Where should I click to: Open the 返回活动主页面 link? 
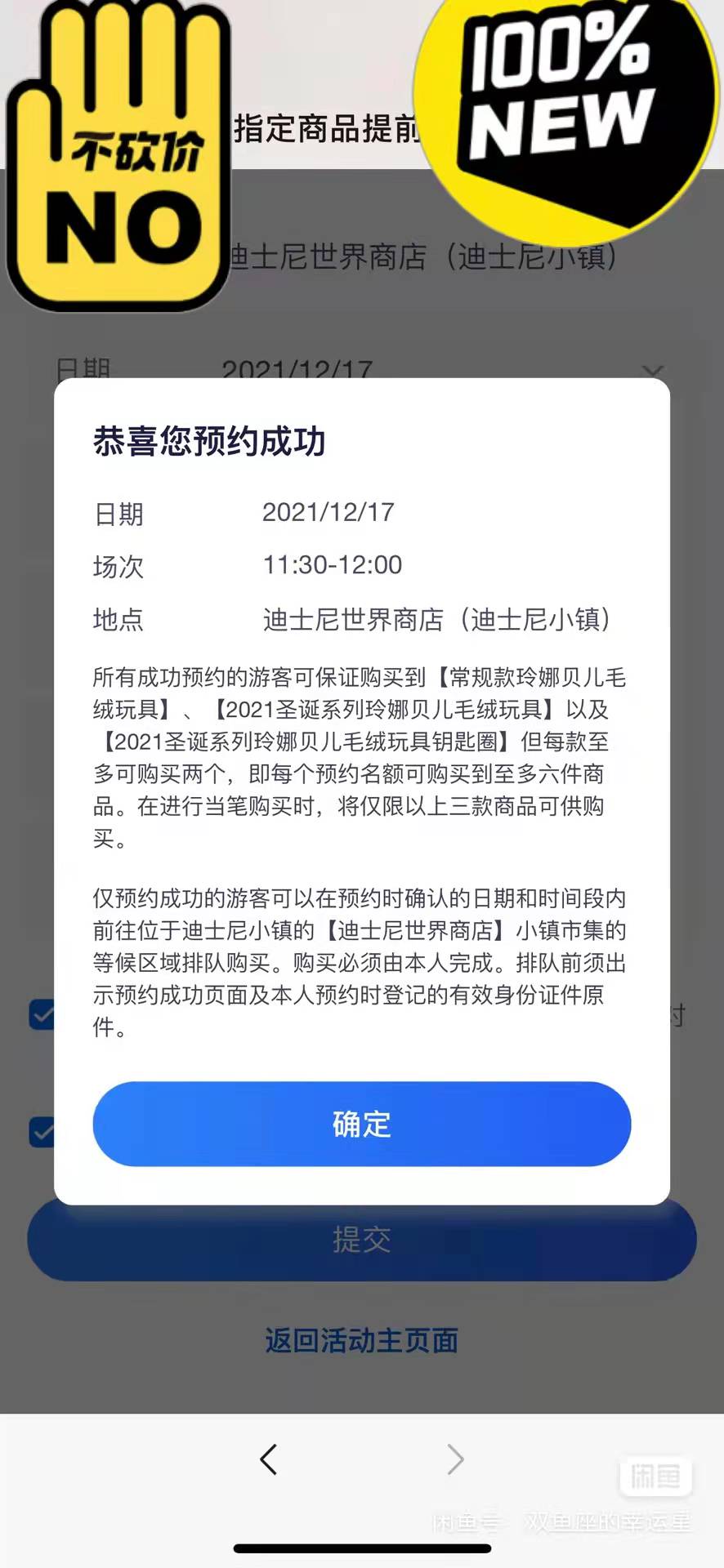point(362,1340)
